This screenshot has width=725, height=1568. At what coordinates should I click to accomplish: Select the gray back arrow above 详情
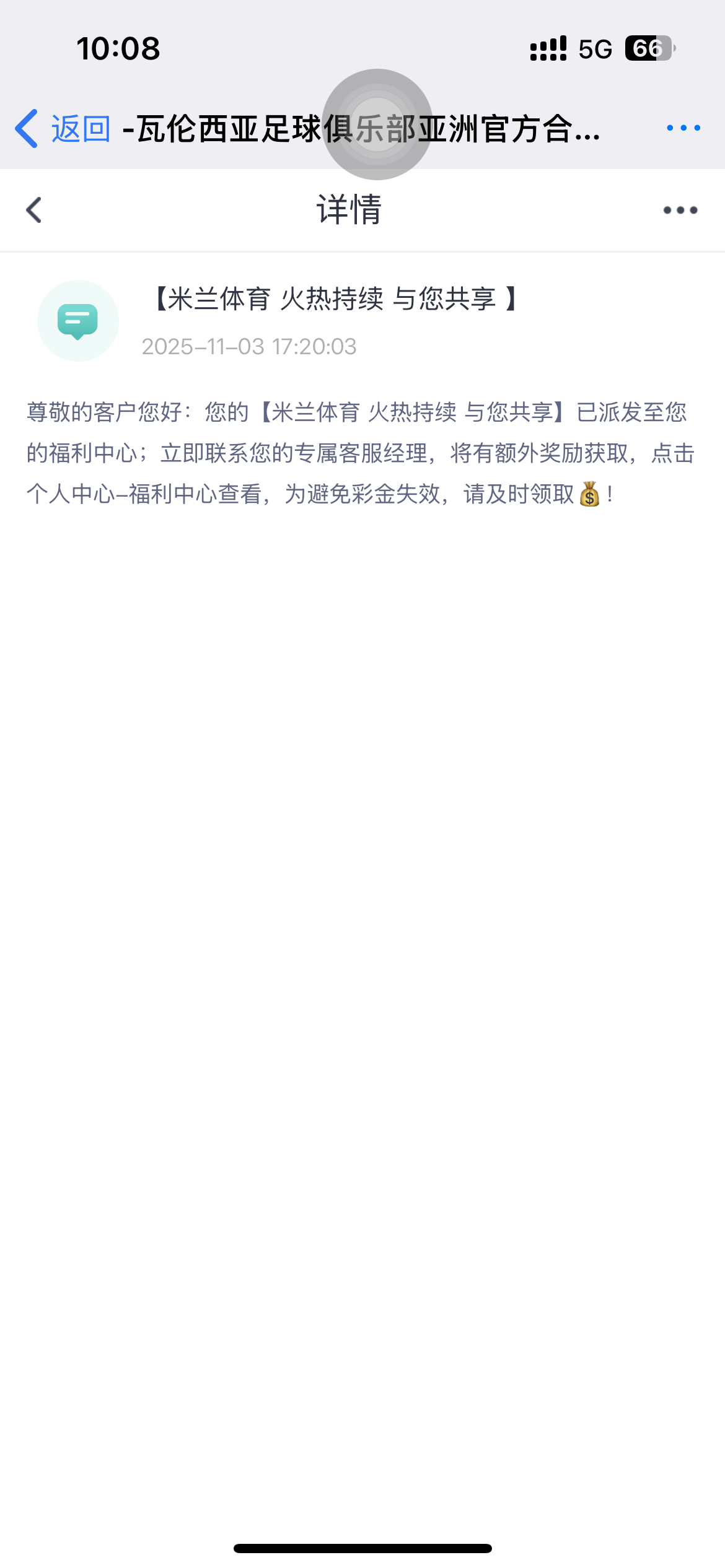point(35,209)
